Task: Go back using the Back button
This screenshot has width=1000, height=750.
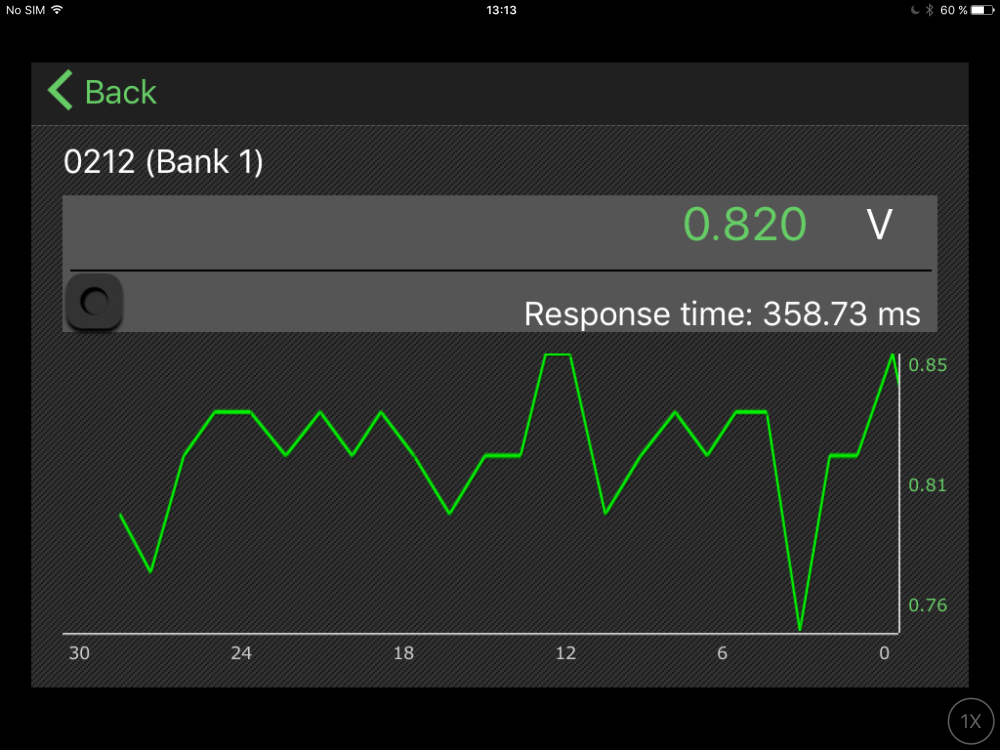Action: pos(102,92)
